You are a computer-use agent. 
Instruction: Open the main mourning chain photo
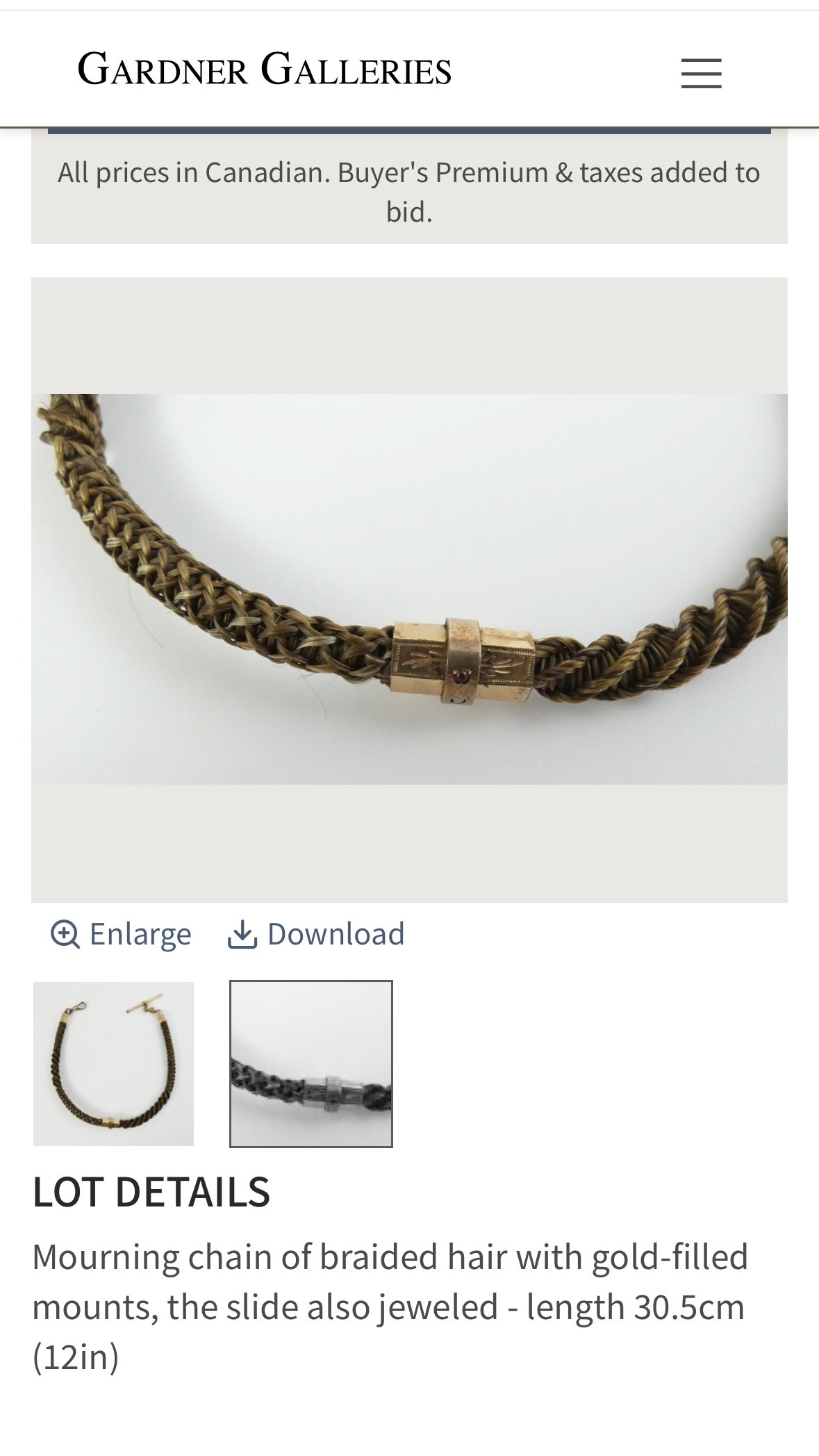tap(409, 589)
